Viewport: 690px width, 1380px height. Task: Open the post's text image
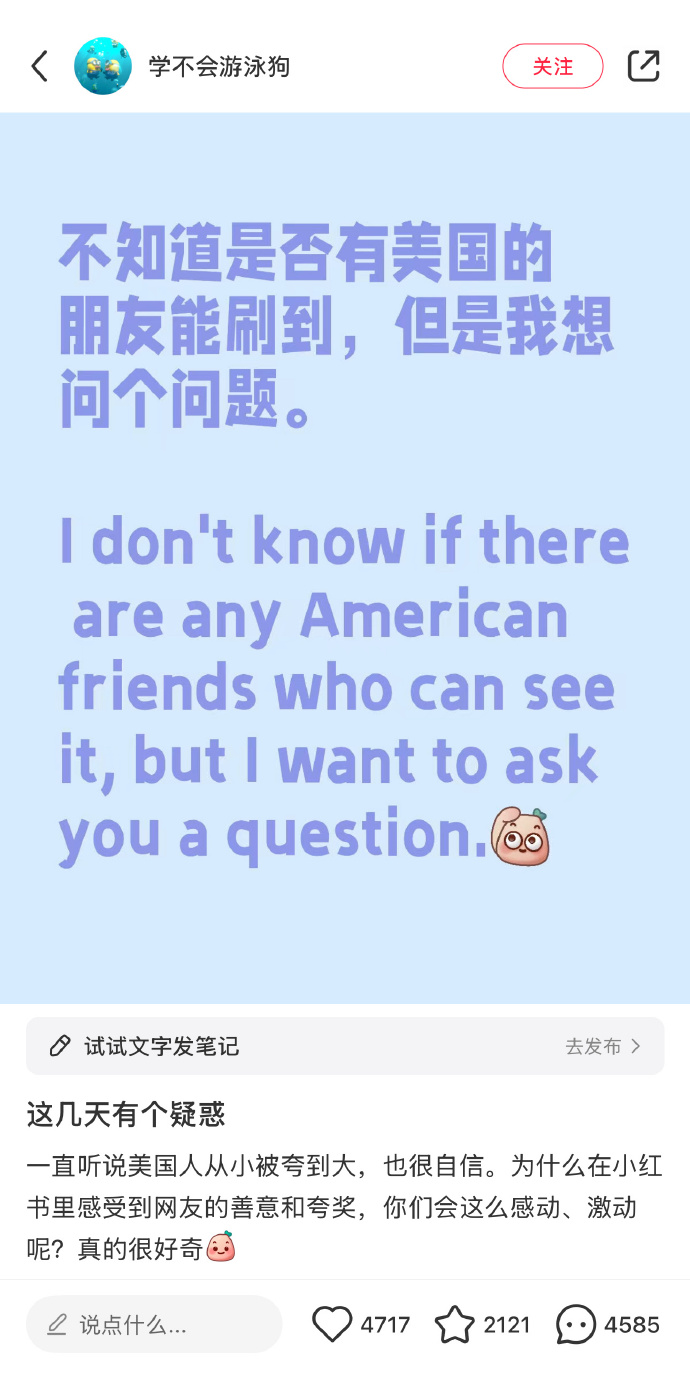click(344, 558)
